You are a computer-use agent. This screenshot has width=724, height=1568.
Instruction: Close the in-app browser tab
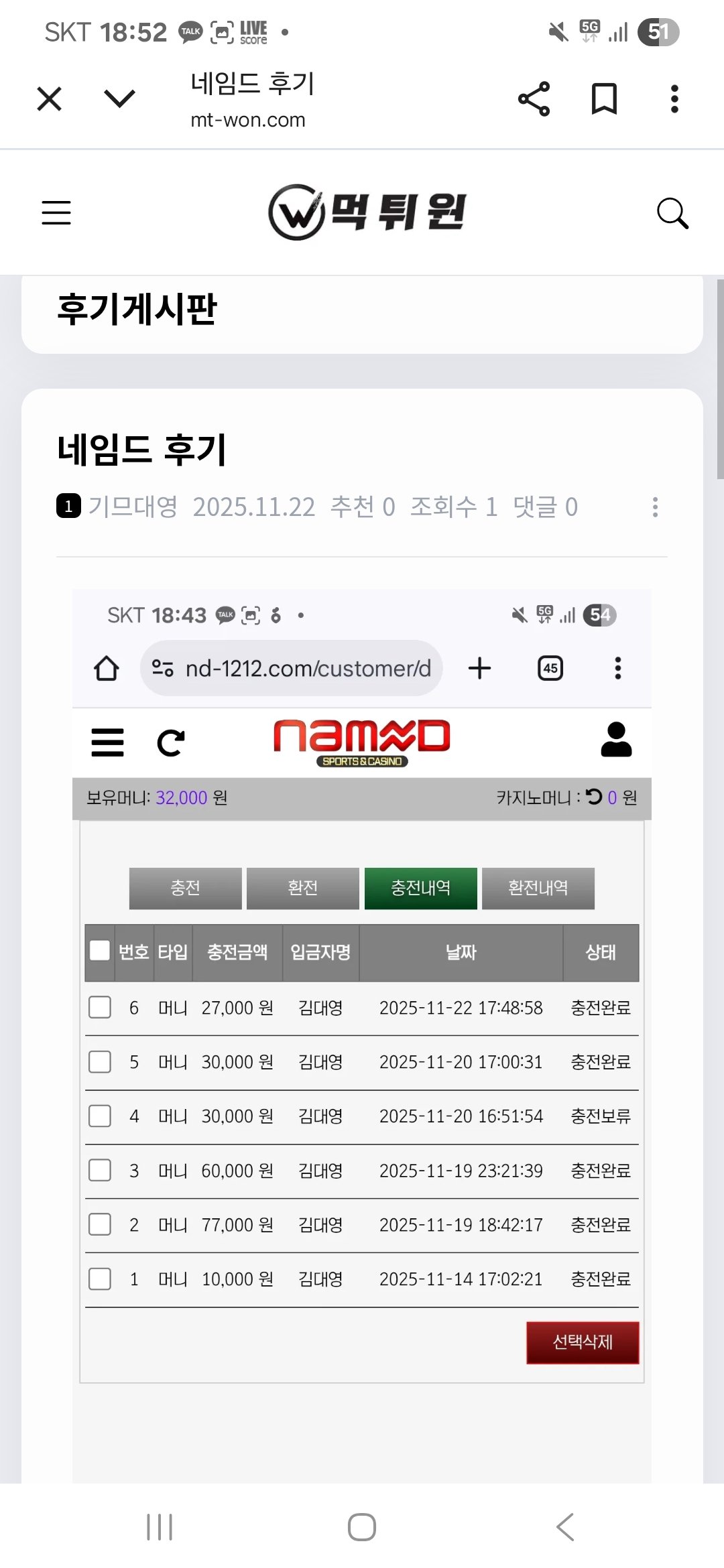point(49,99)
